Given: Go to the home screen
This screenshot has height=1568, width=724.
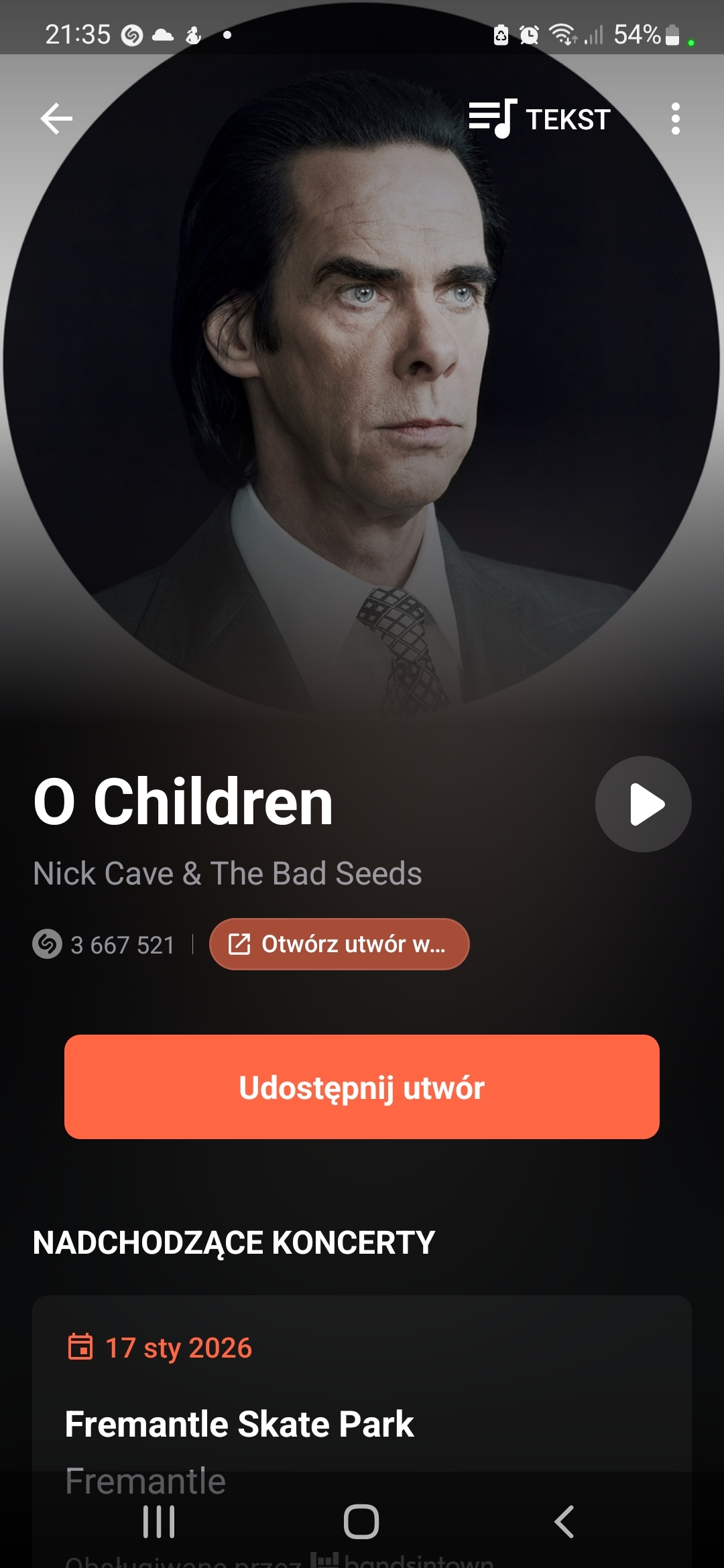Looking at the screenshot, I should pyautogui.click(x=361, y=1522).
